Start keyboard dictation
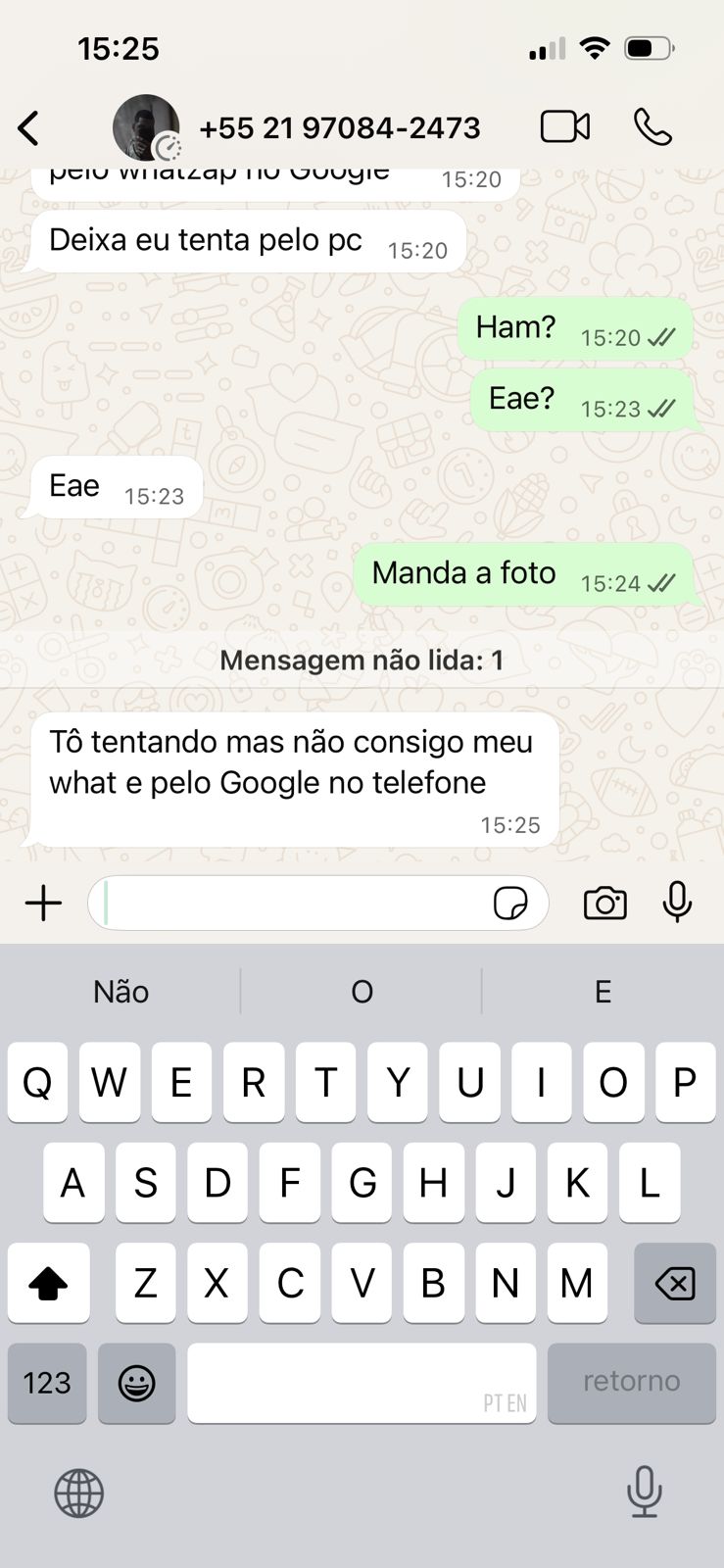Viewport: 724px width, 1568px height. point(644,1492)
